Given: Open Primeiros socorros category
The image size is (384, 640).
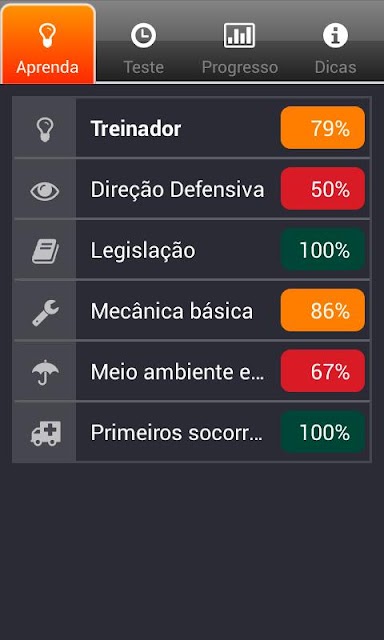Looking at the screenshot, I should tap(192, 432).
